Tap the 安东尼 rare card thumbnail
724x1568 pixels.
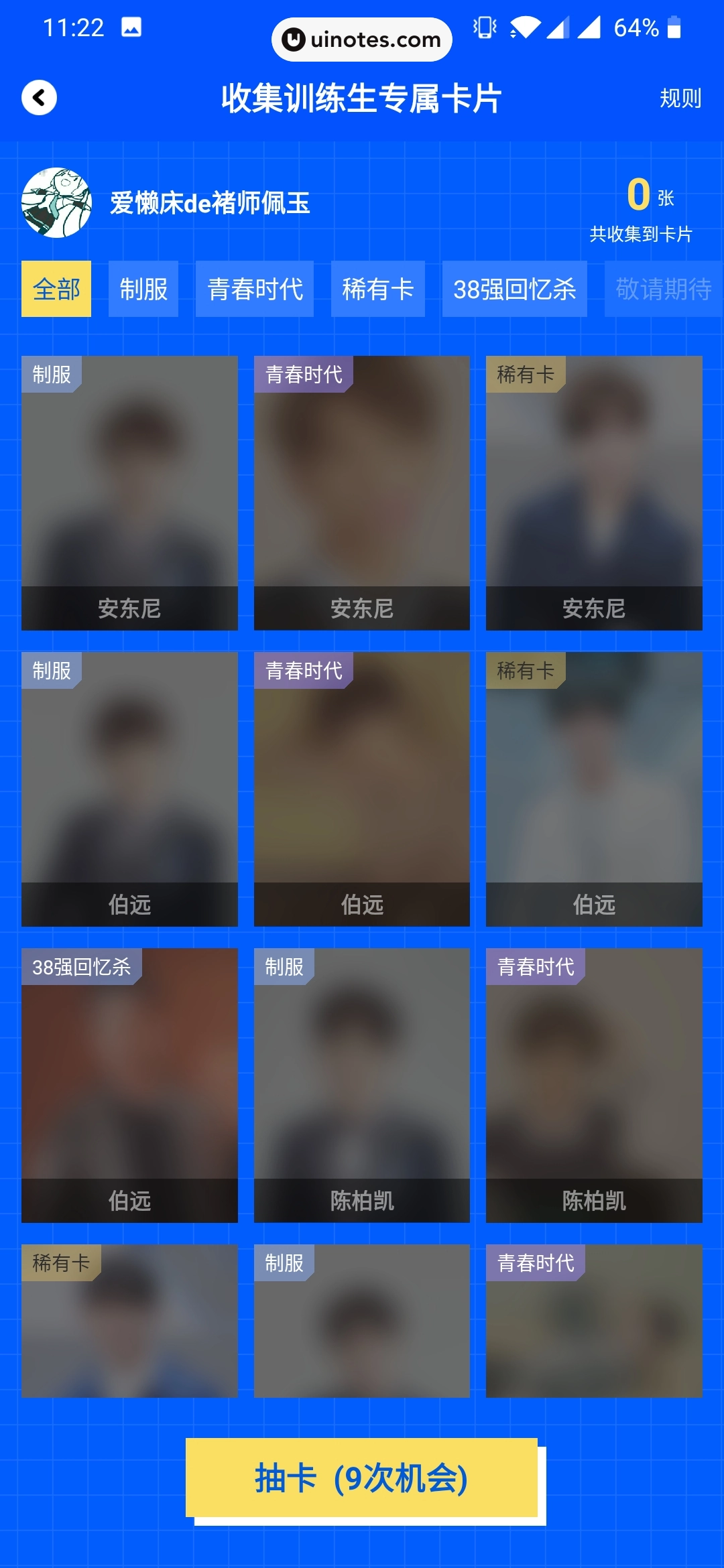coord(594,493)
